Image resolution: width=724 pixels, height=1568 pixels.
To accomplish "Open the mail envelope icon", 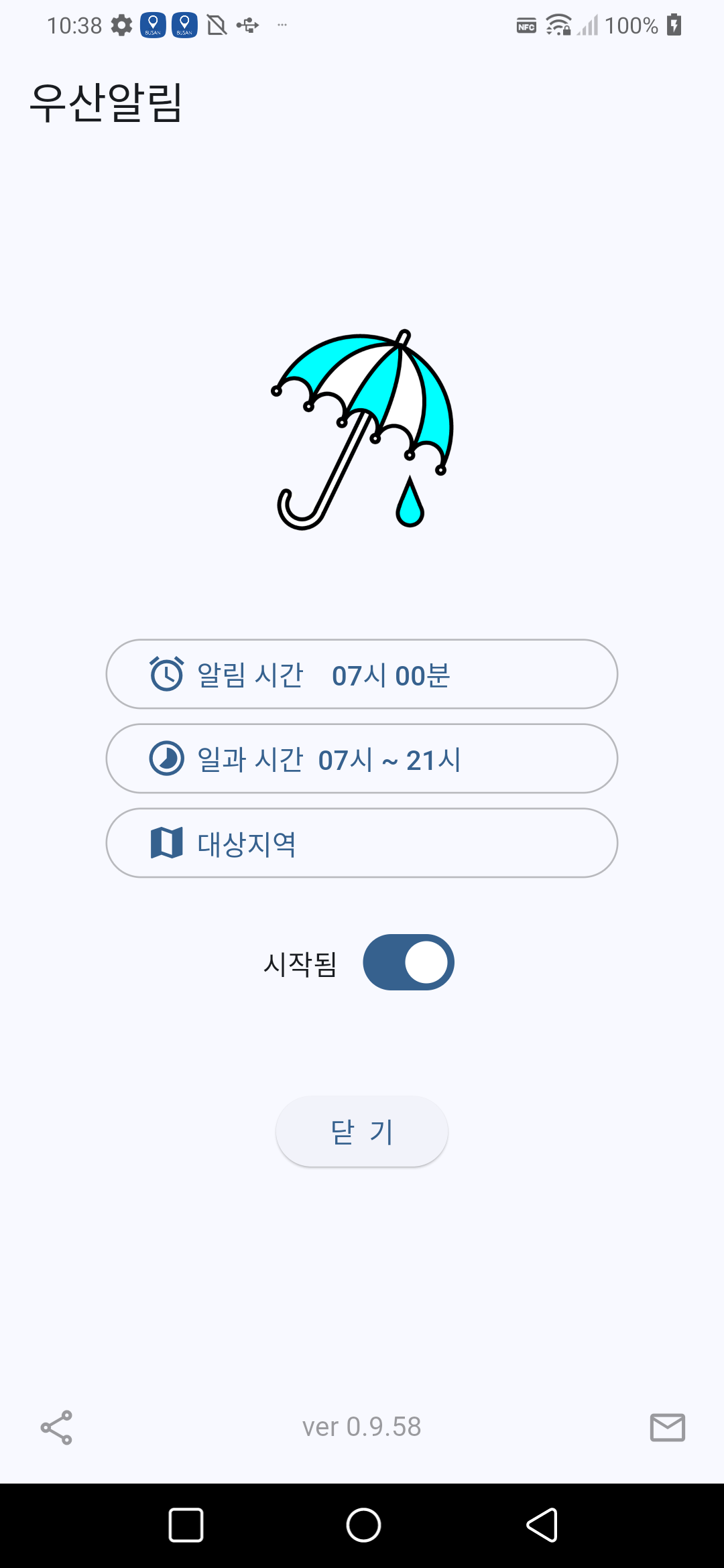I will tap(667, 1427).
